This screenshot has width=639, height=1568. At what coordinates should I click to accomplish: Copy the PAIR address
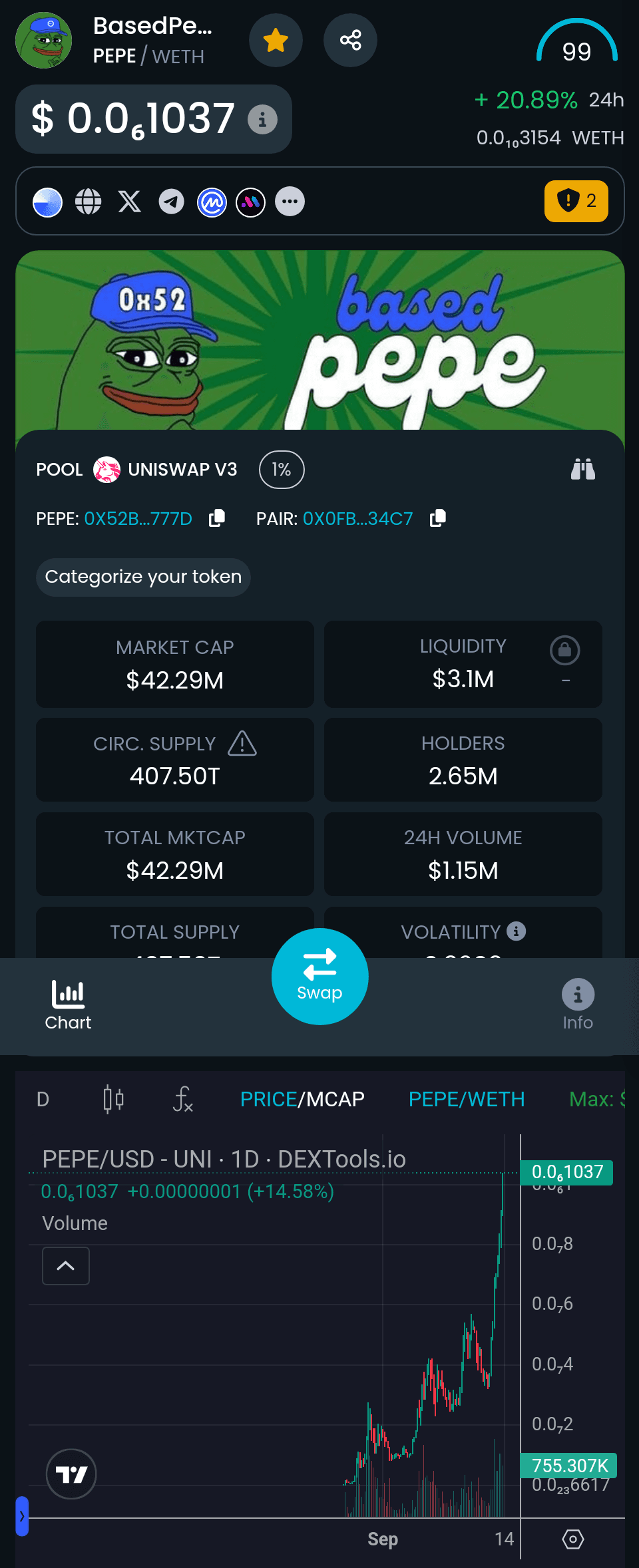coord(437,518)
